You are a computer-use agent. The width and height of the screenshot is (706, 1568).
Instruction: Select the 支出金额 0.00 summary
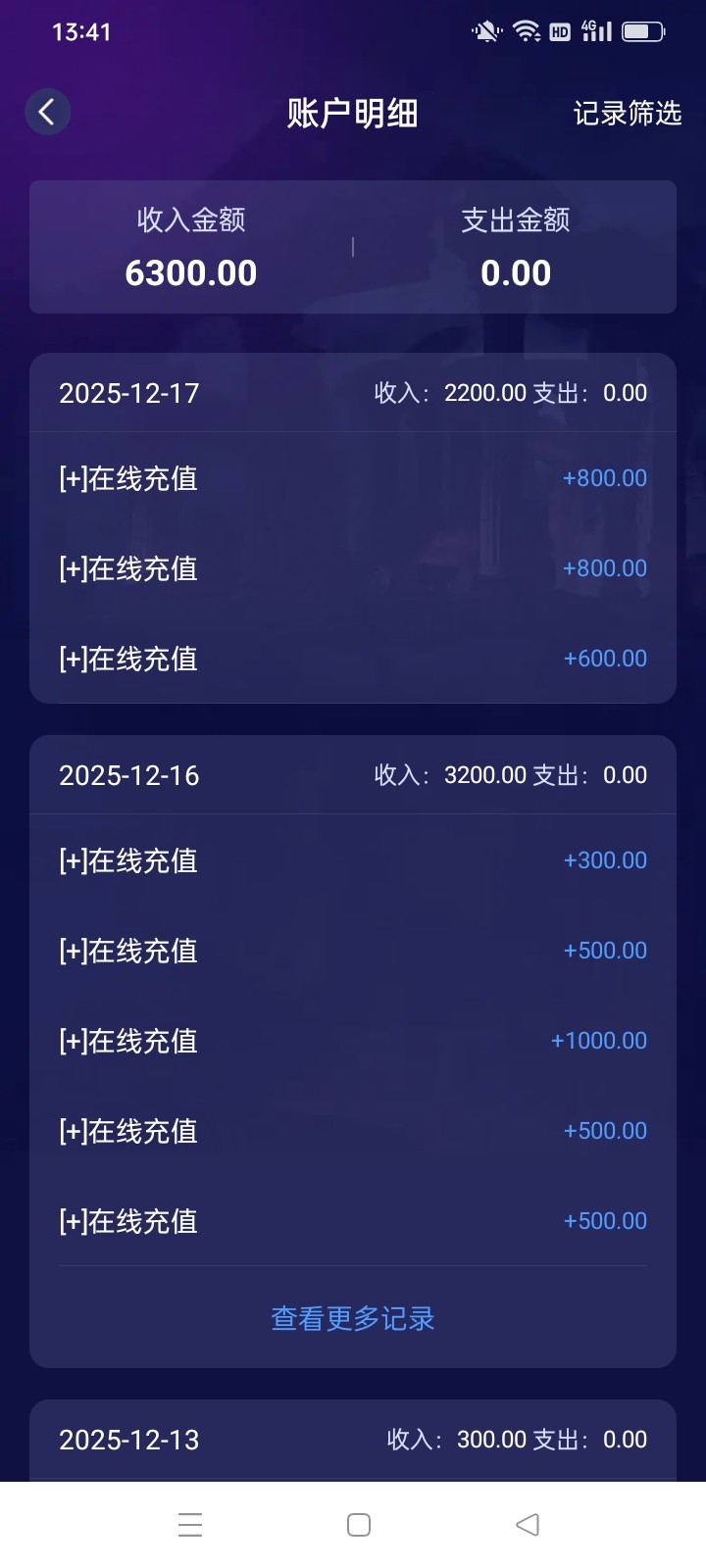pos(515,247)
